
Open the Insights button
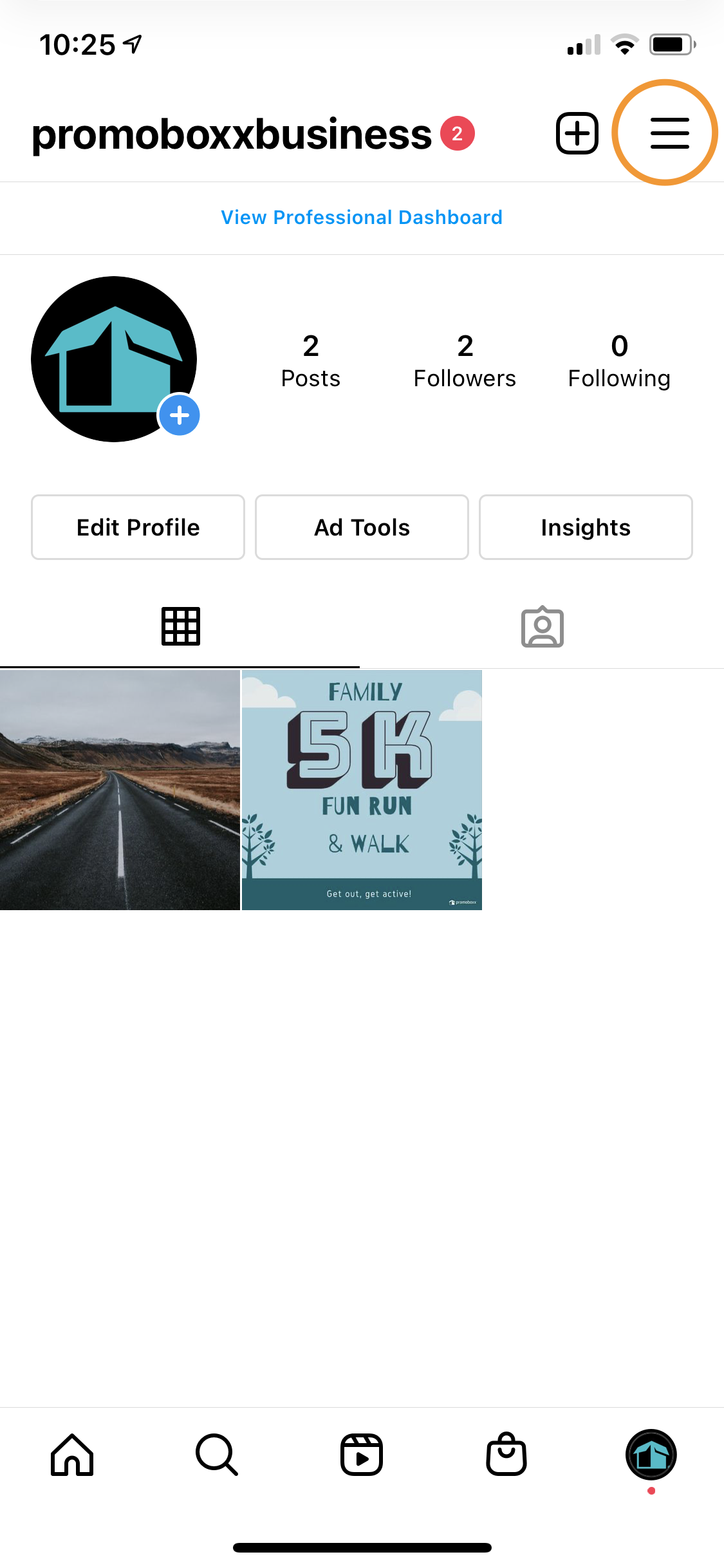[585, 527]
